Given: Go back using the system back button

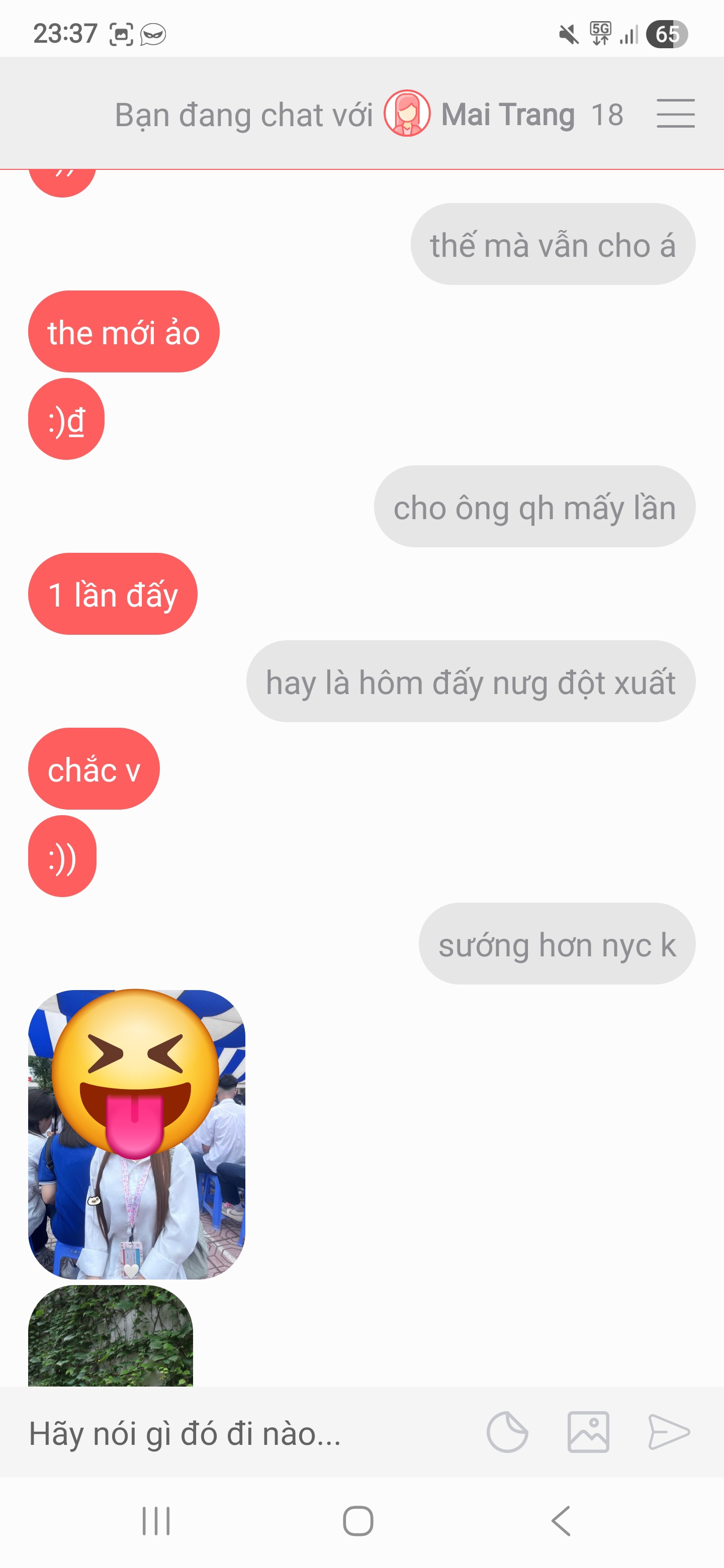Looking at the screenshot, I should point(561,1521).
